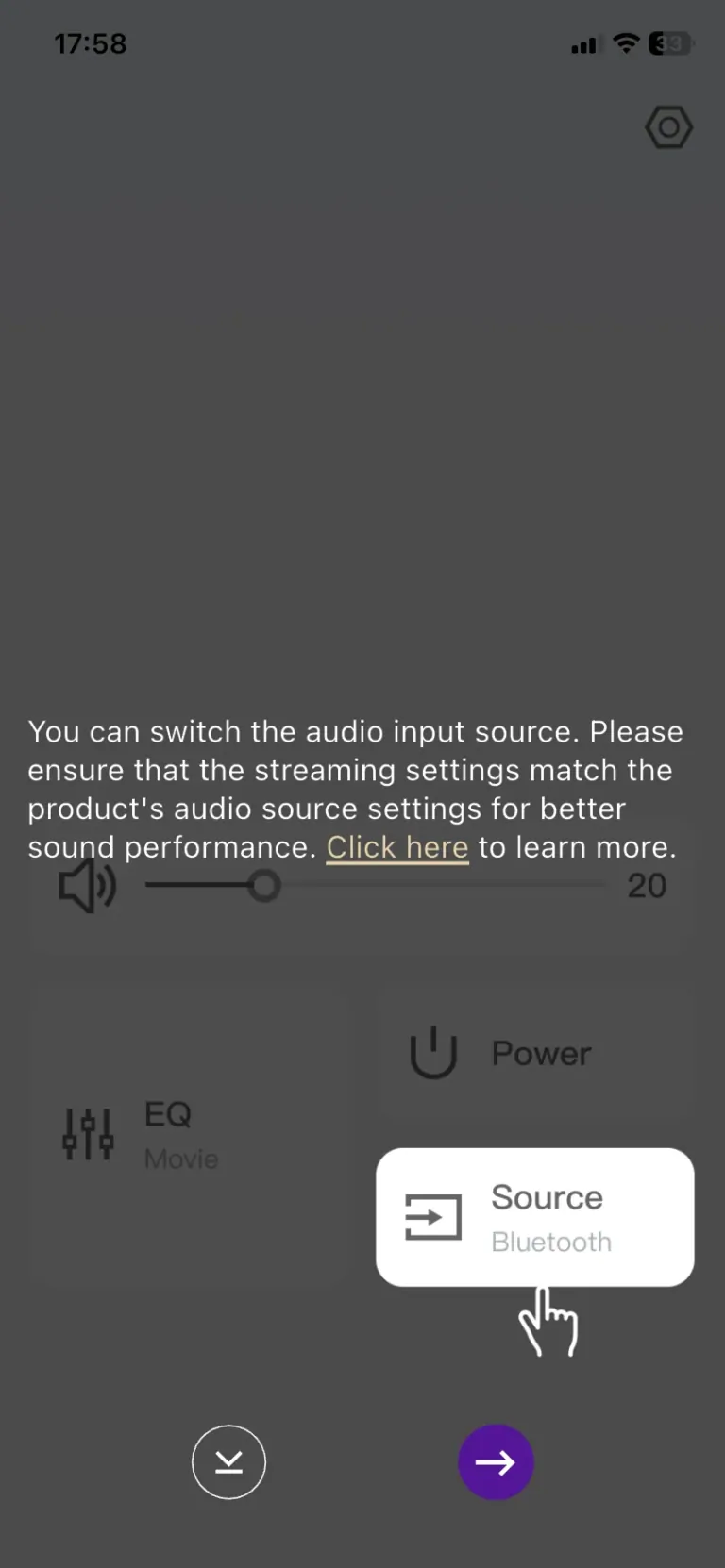Tap the volume slider track

376,885
